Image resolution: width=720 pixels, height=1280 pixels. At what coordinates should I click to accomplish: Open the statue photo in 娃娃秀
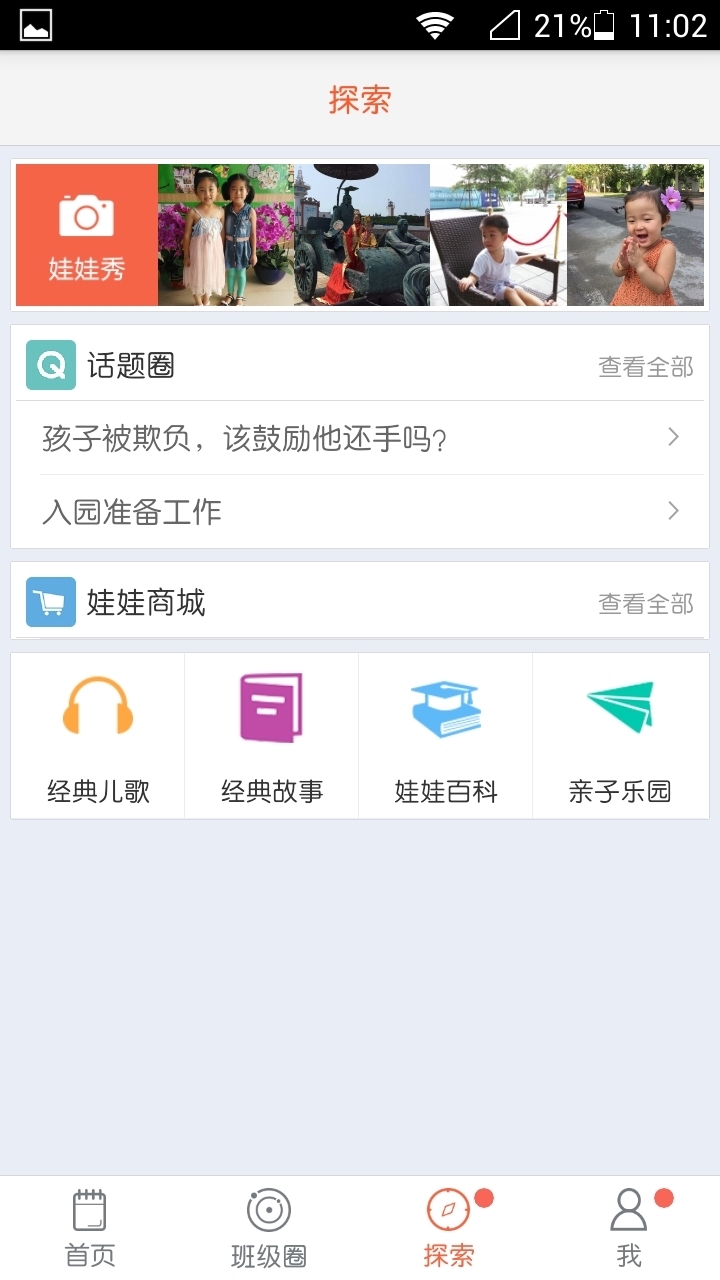pyautogui.click(x=362, y=235)
